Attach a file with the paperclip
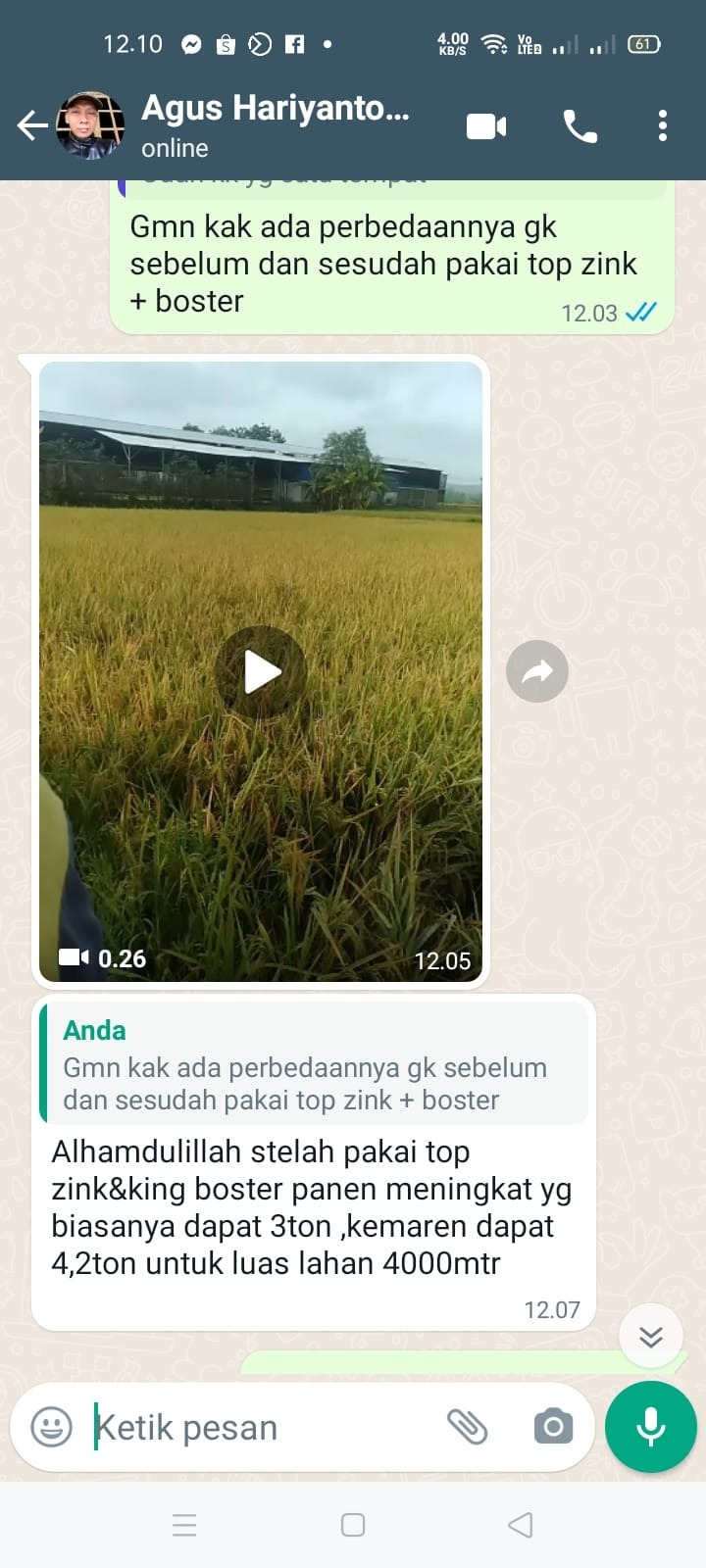This screenshot has width=706, height=1568. (468, 1427)
